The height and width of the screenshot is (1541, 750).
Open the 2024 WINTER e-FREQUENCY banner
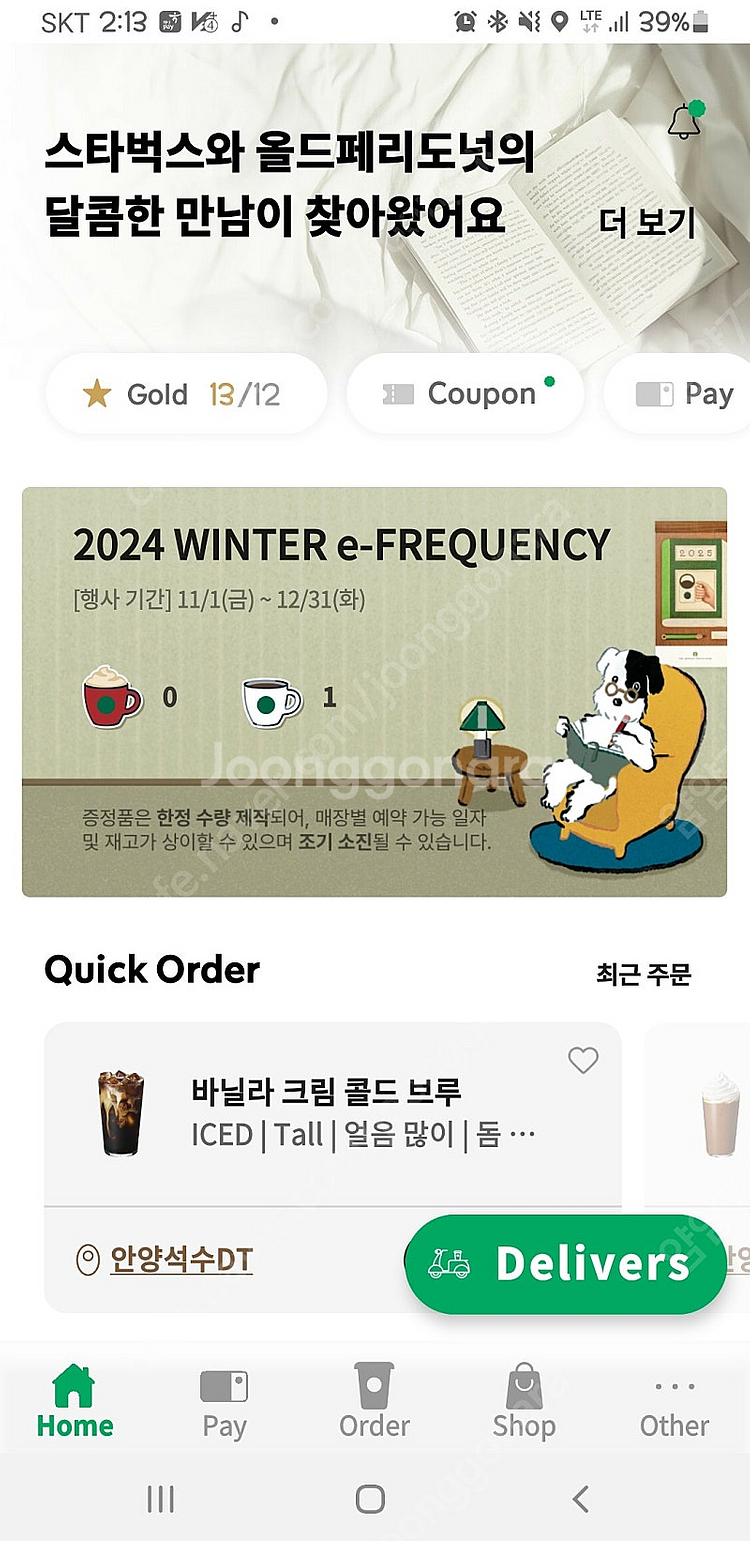coord(374,690)
